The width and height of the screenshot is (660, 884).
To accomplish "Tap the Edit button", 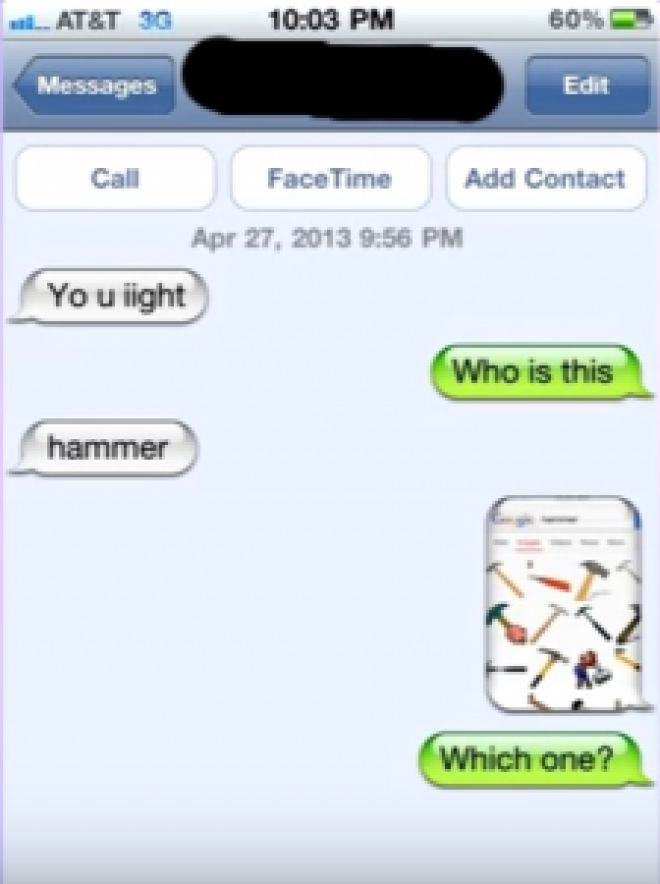I will pos(586,86).
